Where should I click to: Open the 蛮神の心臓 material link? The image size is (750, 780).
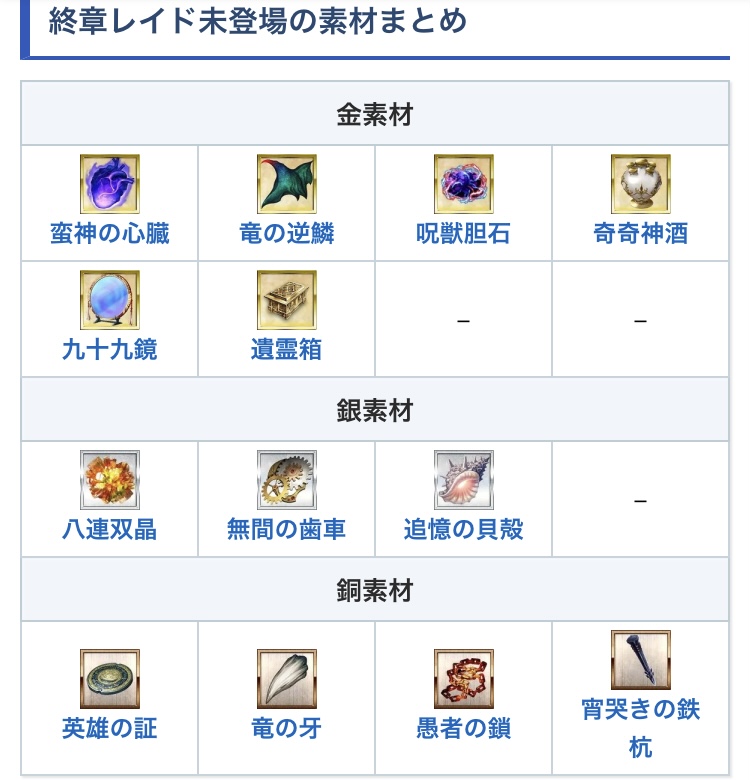point(109,234)
